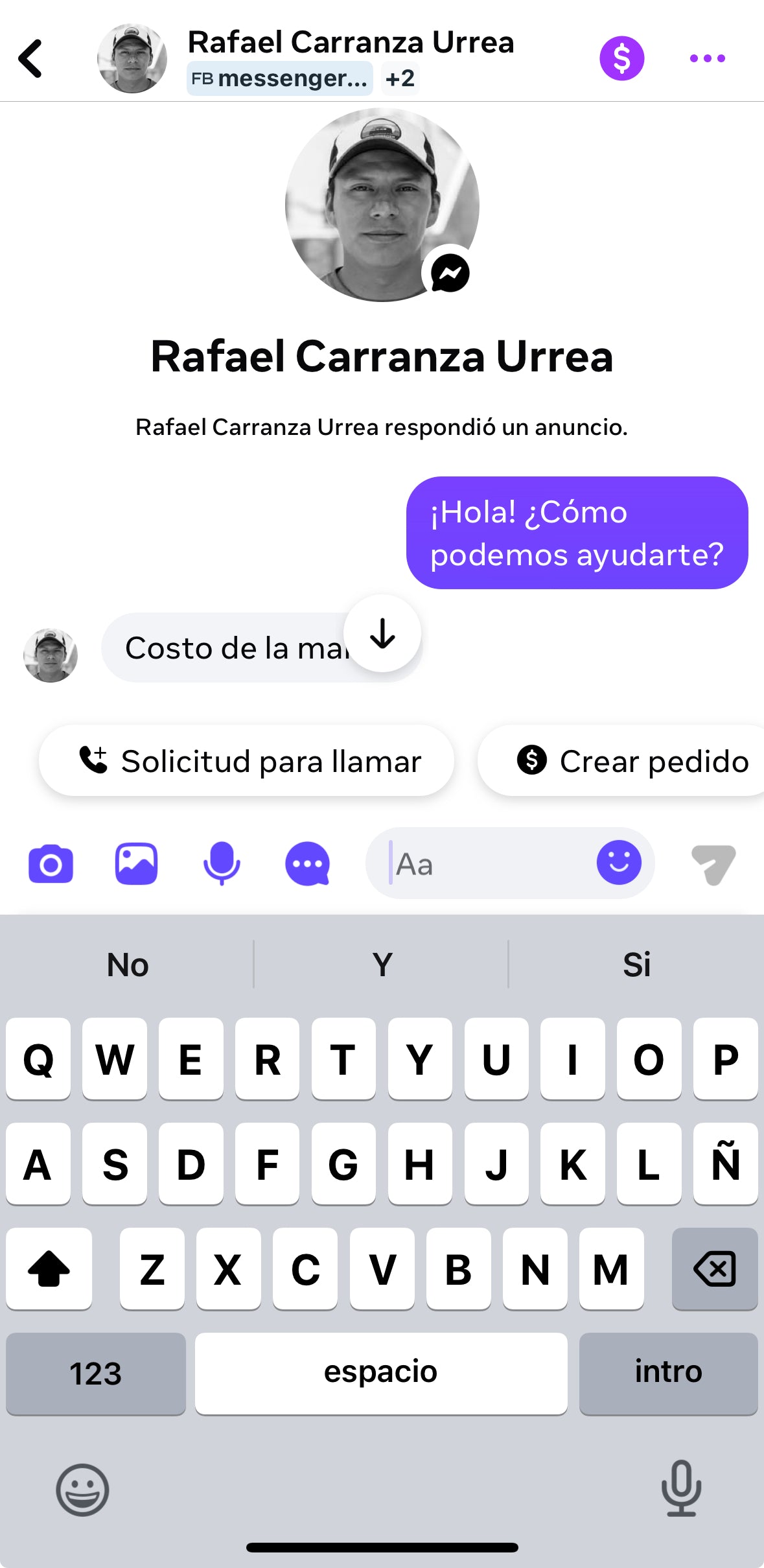Viewport: 764px width, 1568px height.
Task: Open the stickers chat-bubble icon
Action: [x=308, y=863]
